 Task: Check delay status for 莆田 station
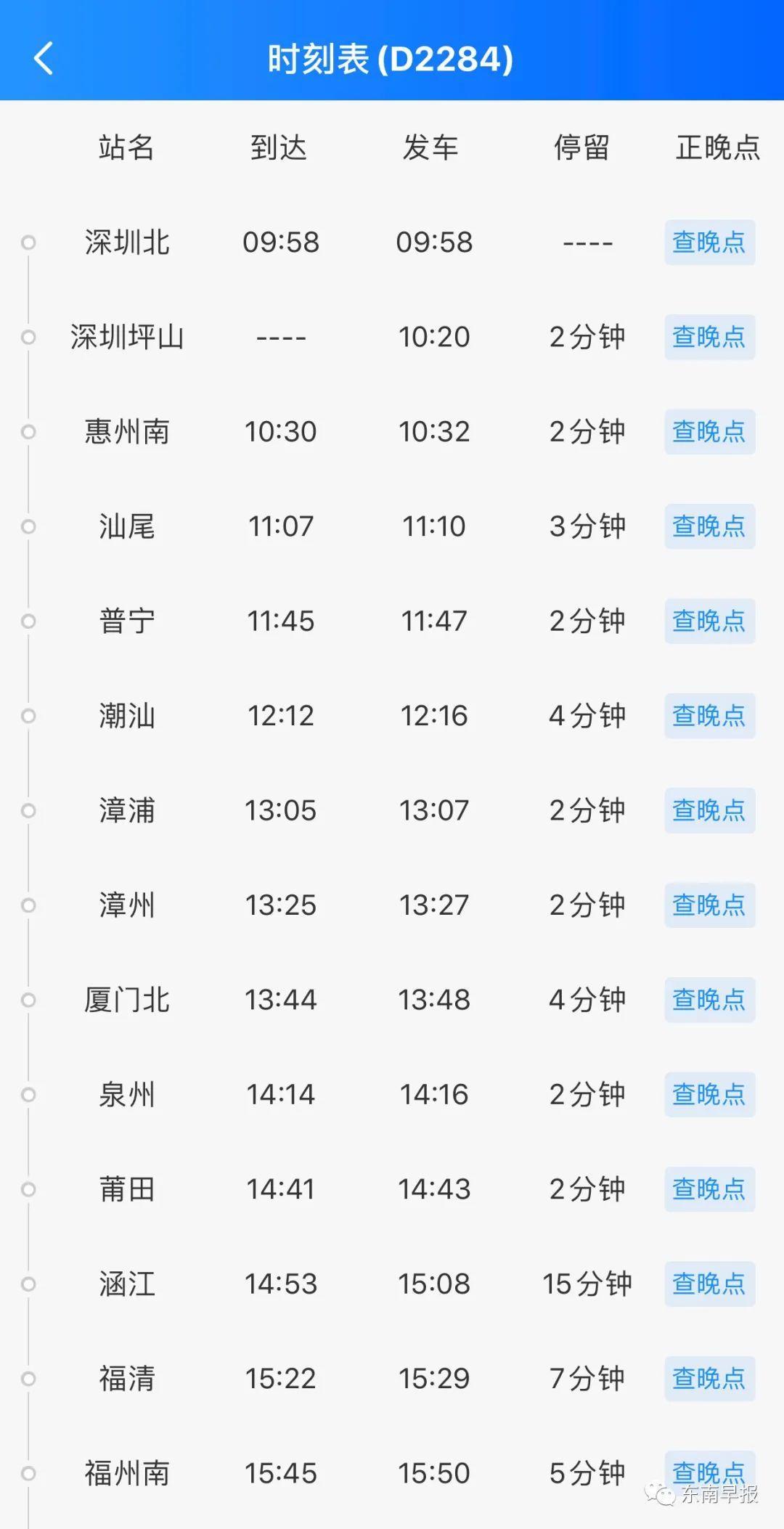point(709,1189)
